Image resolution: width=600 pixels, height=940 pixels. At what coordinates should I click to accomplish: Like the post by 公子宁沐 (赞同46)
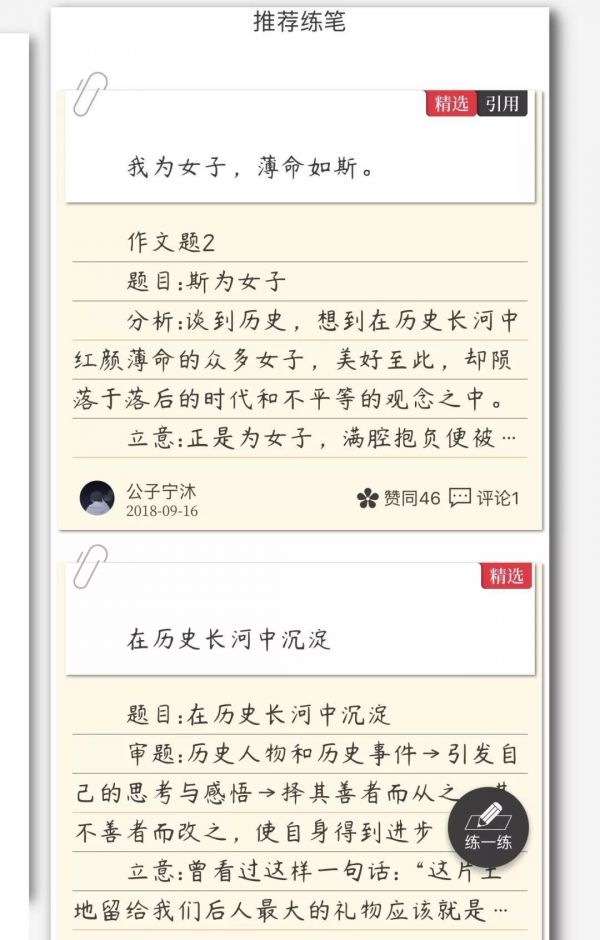click(398, 498)
